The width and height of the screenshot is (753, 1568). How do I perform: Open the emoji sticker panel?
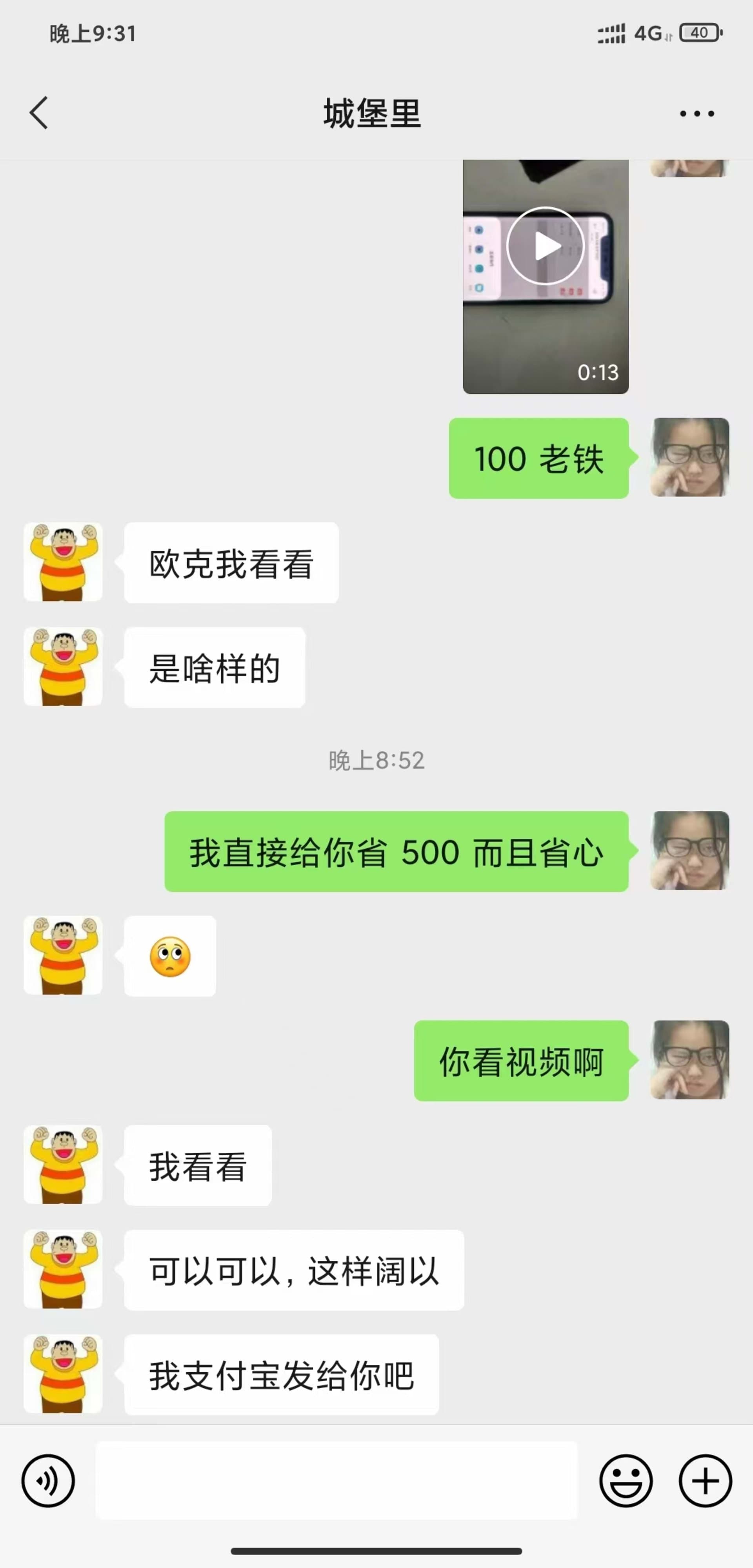(626, 1480)
